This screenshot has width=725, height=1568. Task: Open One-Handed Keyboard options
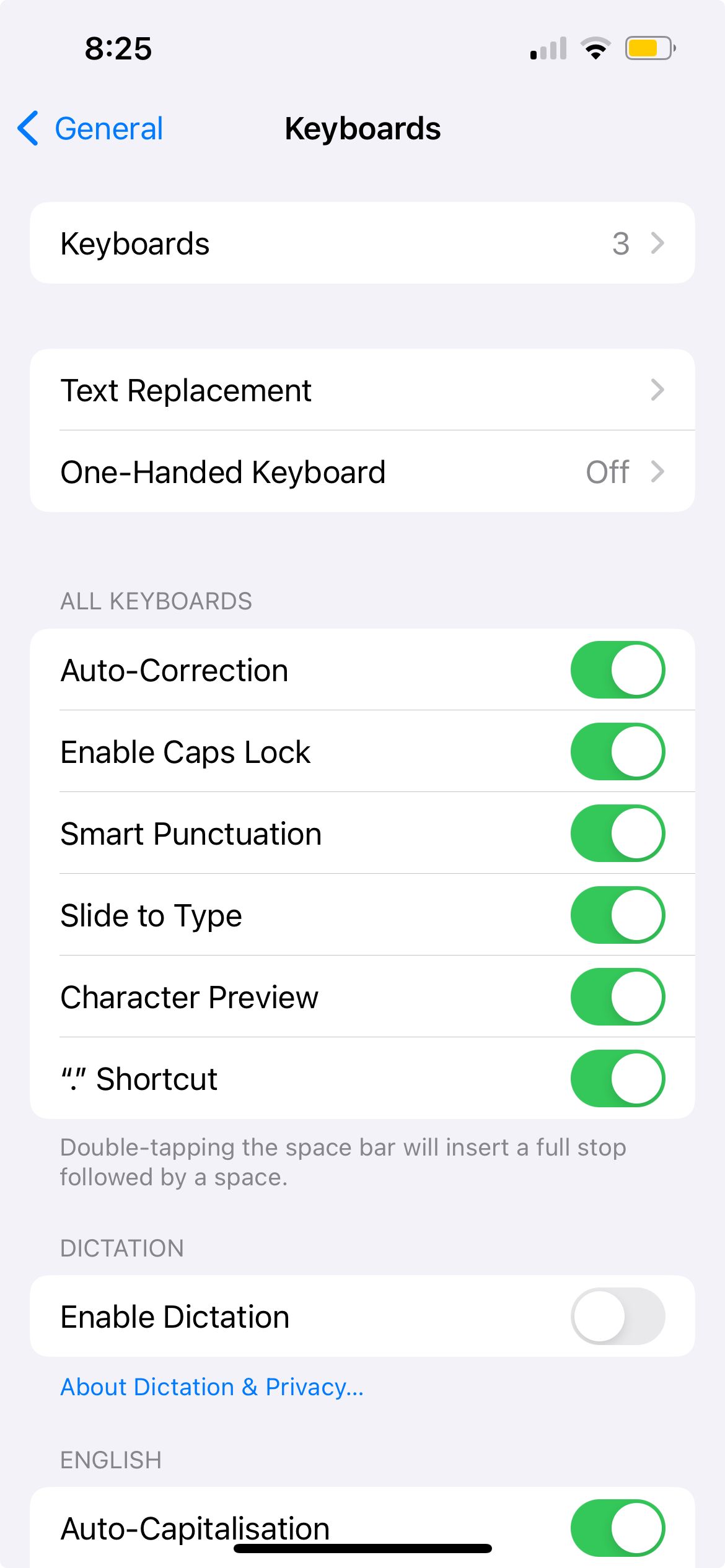[x=362, y=472]
